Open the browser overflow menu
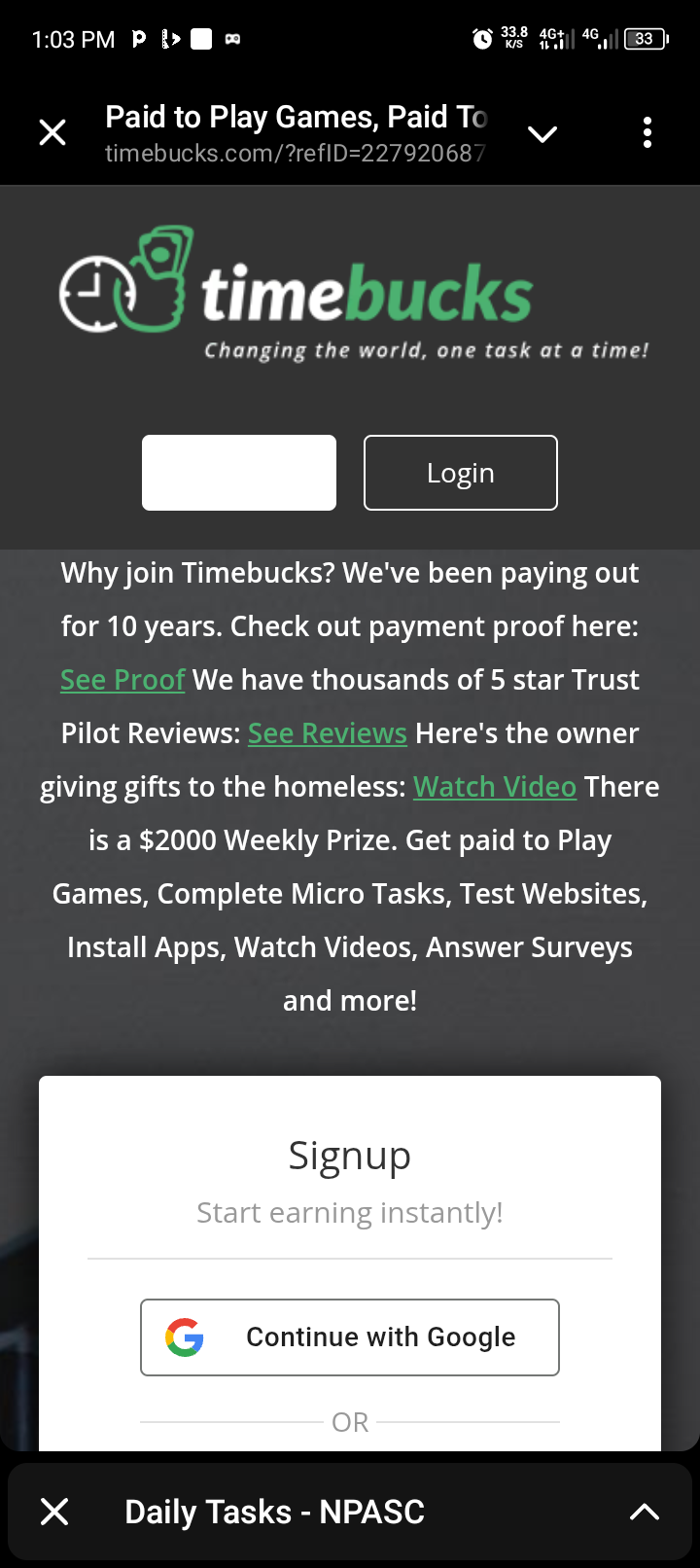This screenshot has height=1568, width=700. click(647, 132)
